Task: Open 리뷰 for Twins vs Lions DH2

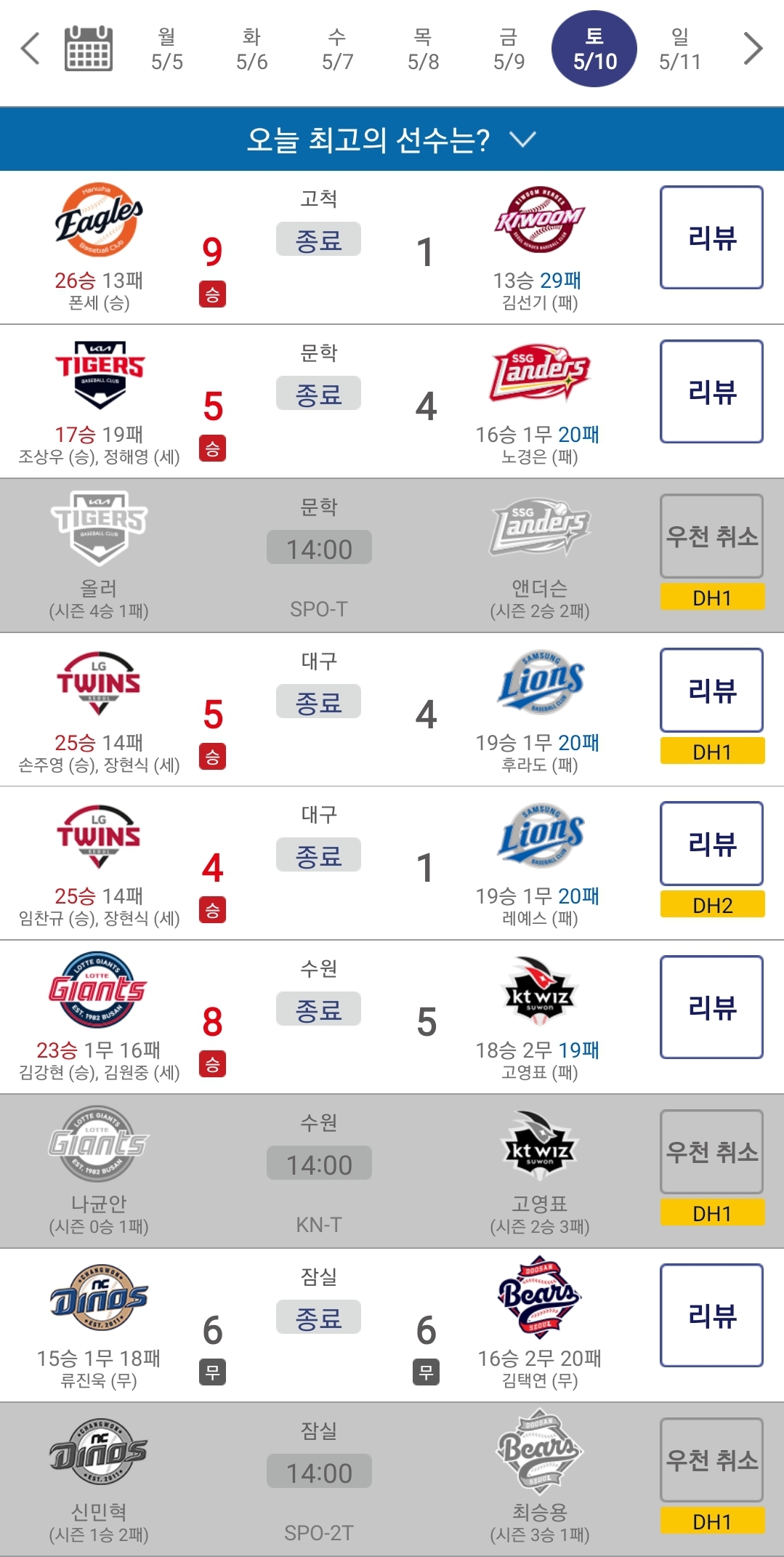Action: pos(711,843)
